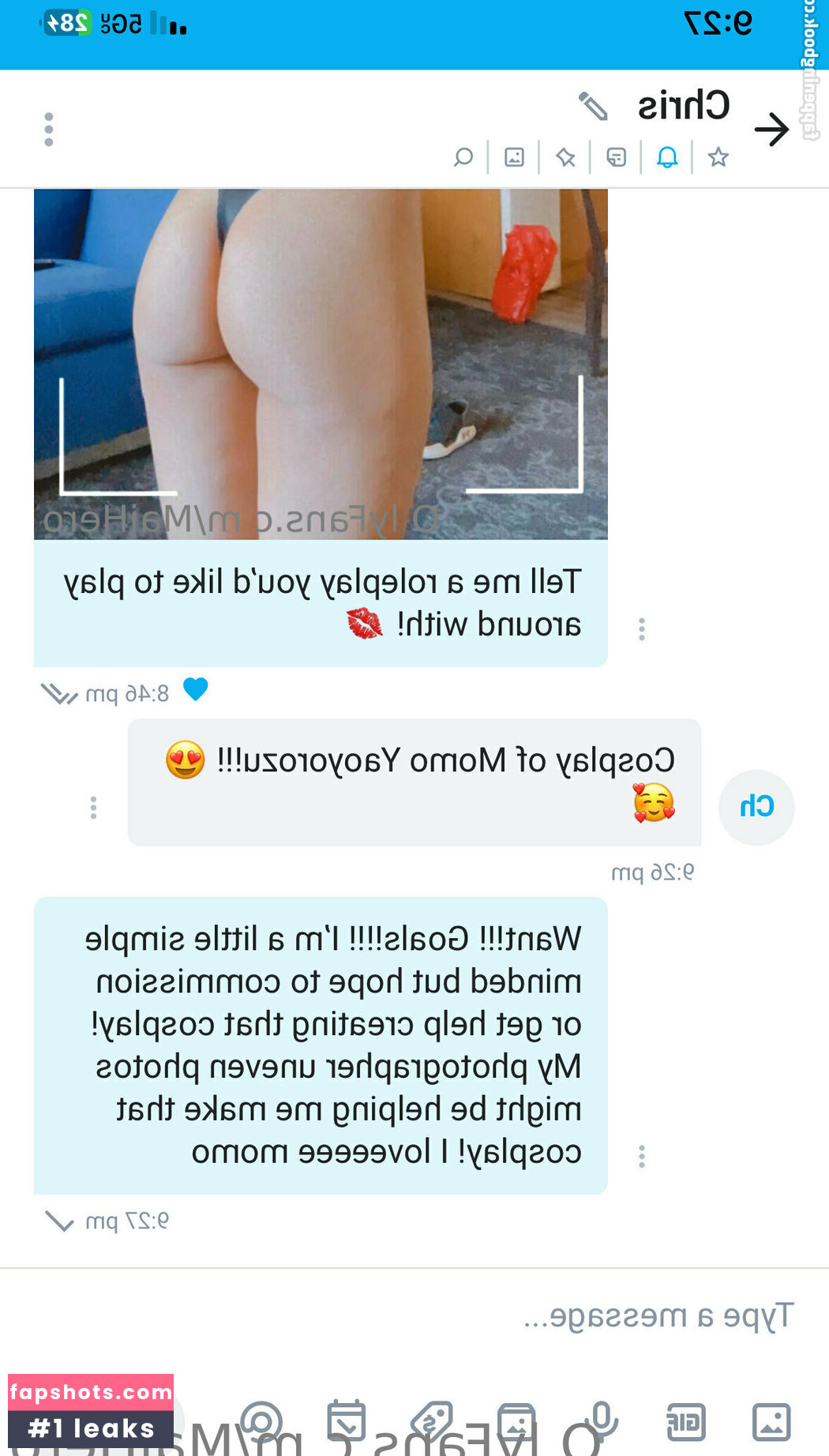Open options for the roleplay message bubble
Viewport: 829px width, 1456px height.
coord(642,628)
